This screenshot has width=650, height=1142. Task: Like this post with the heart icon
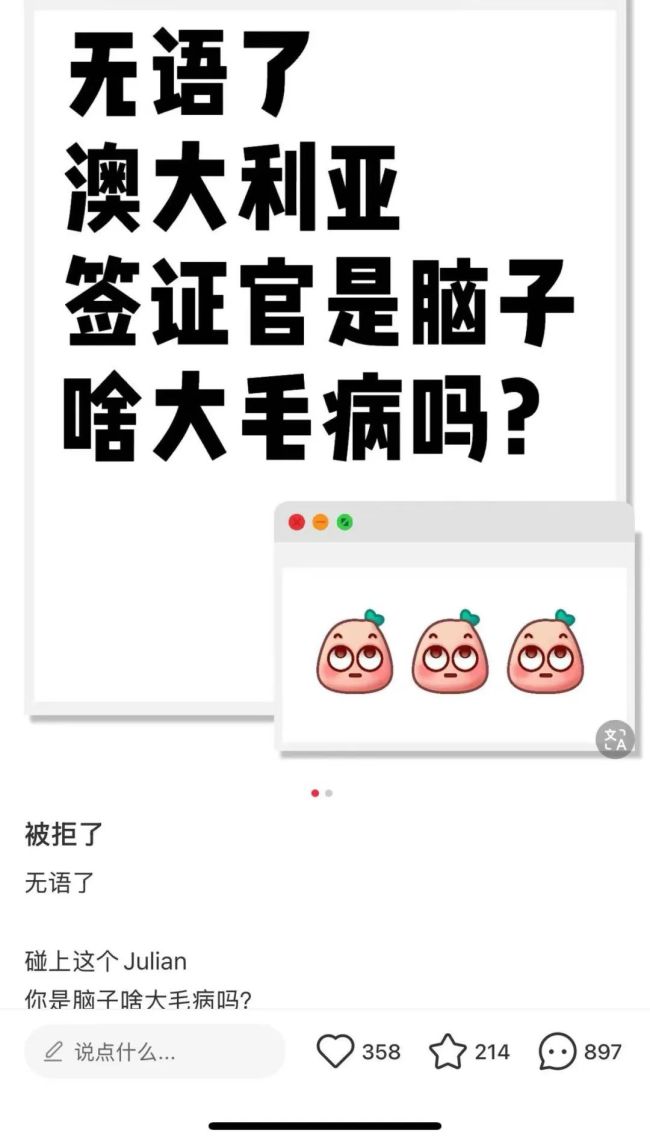336,1051
